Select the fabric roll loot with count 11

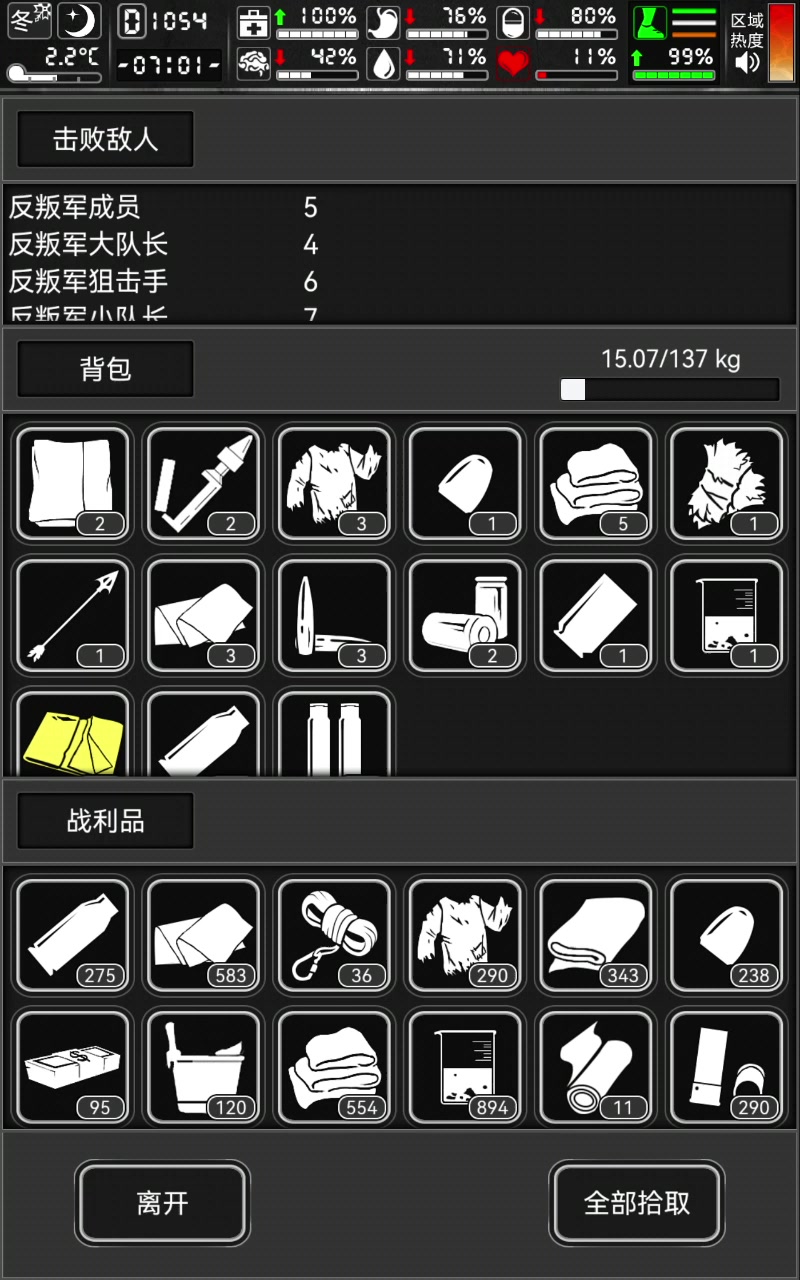(596, 1066)
